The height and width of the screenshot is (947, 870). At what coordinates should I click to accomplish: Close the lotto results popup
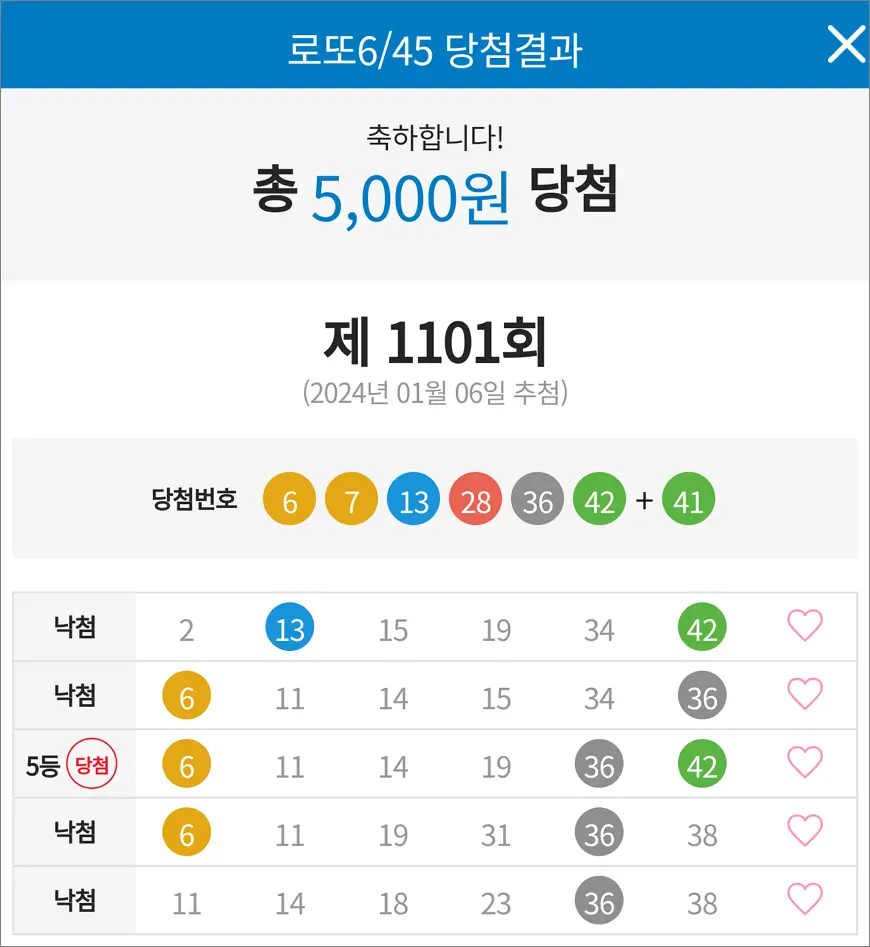(846, 44)
